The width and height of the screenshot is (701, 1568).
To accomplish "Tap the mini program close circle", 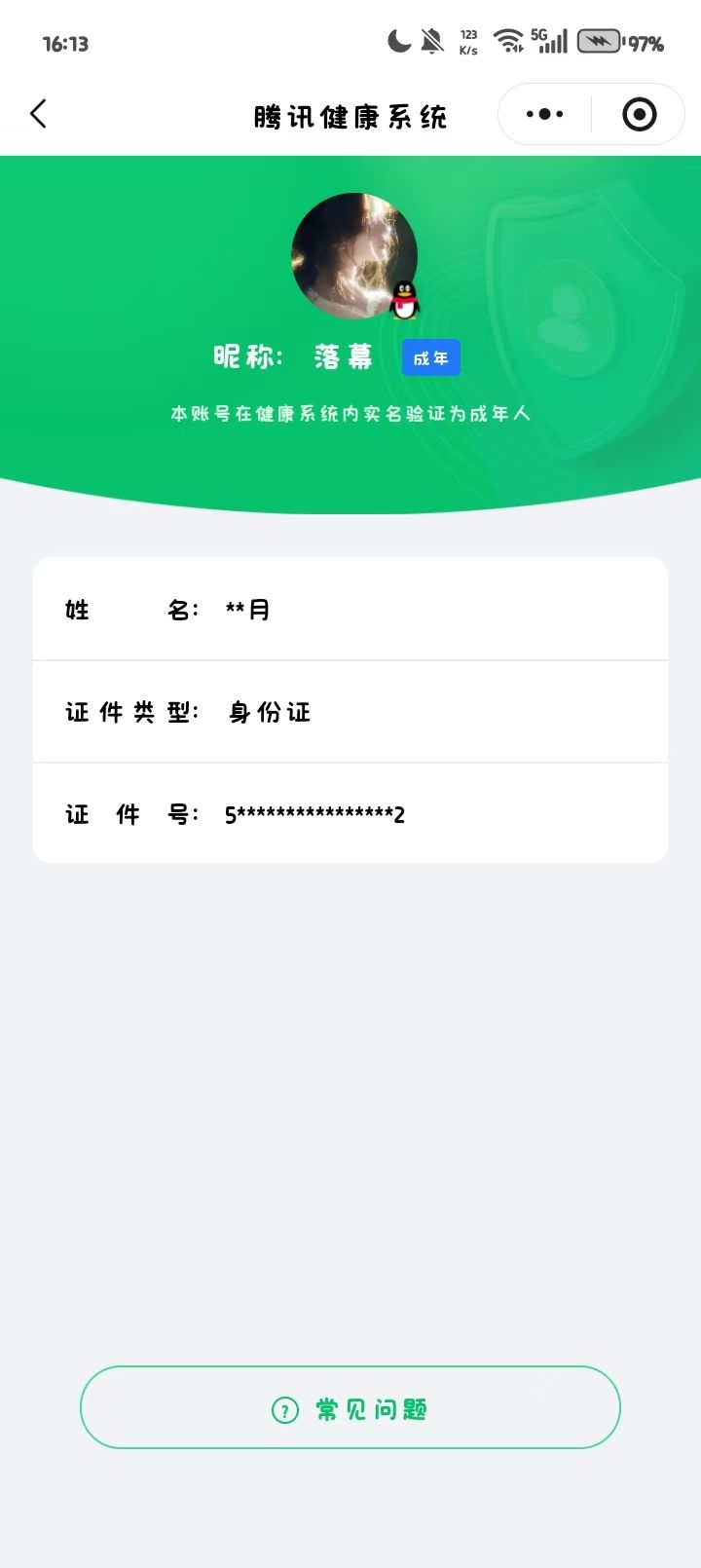I will coord(639,114).
